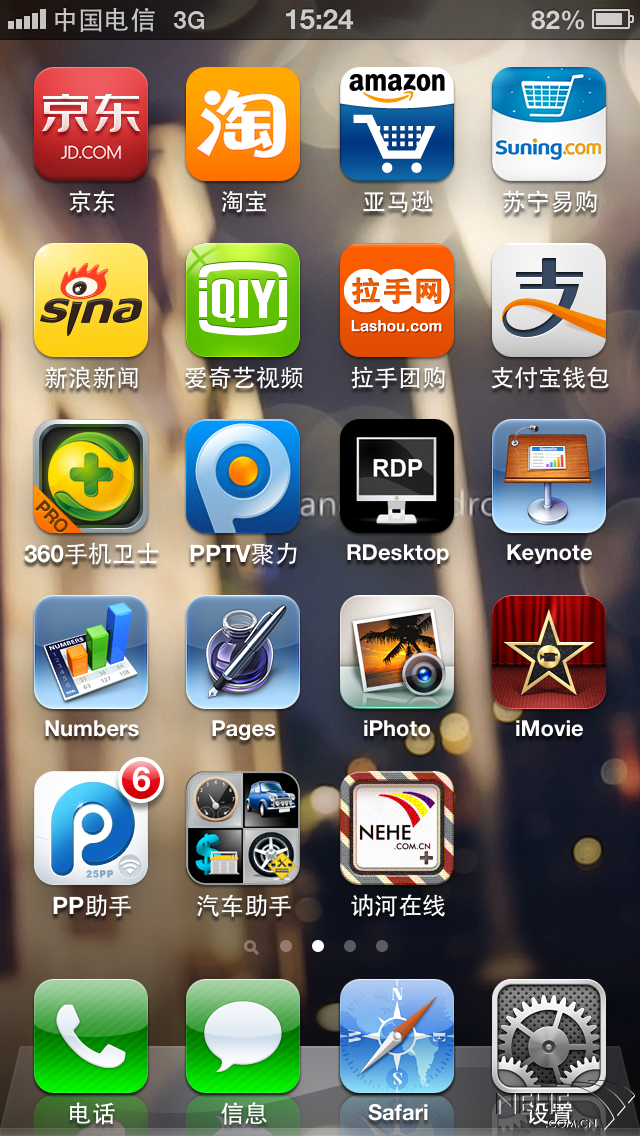Open the PPTV聚力 app
Screen dimensions: 640x1136
pyautogui.click(x=243, y=476)
